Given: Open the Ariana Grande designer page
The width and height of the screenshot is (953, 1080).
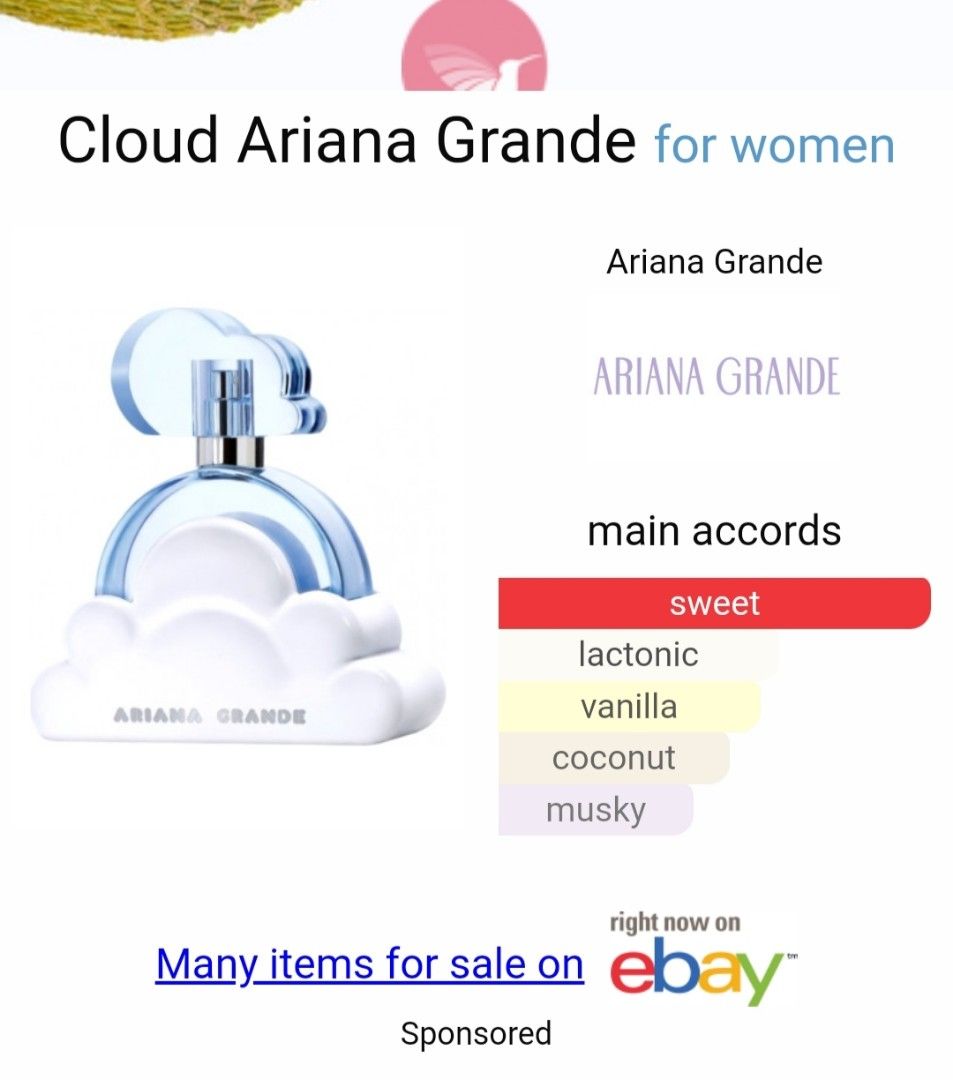Looking at the screenshot, I should point(714,263).
